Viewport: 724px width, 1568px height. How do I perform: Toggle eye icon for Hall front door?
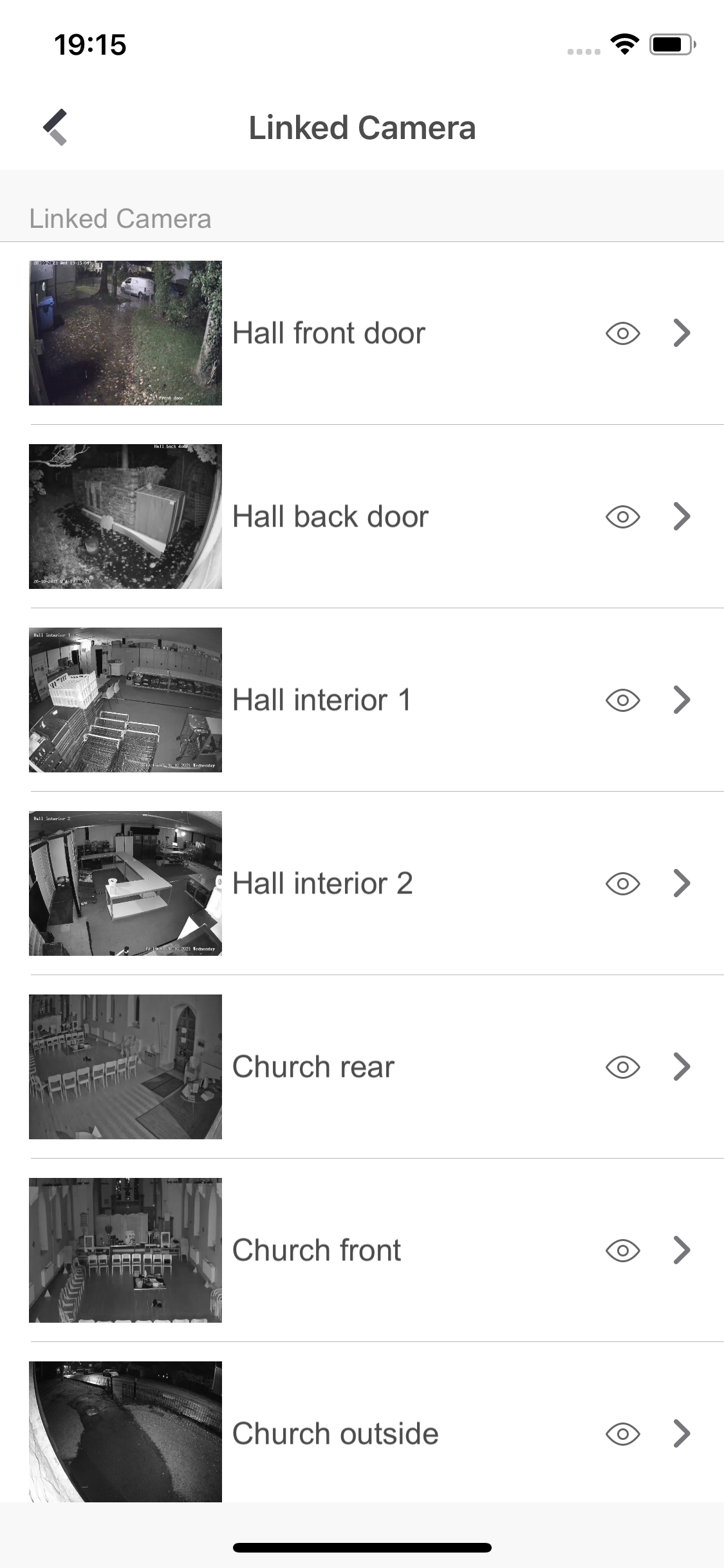tap(622, 333)
